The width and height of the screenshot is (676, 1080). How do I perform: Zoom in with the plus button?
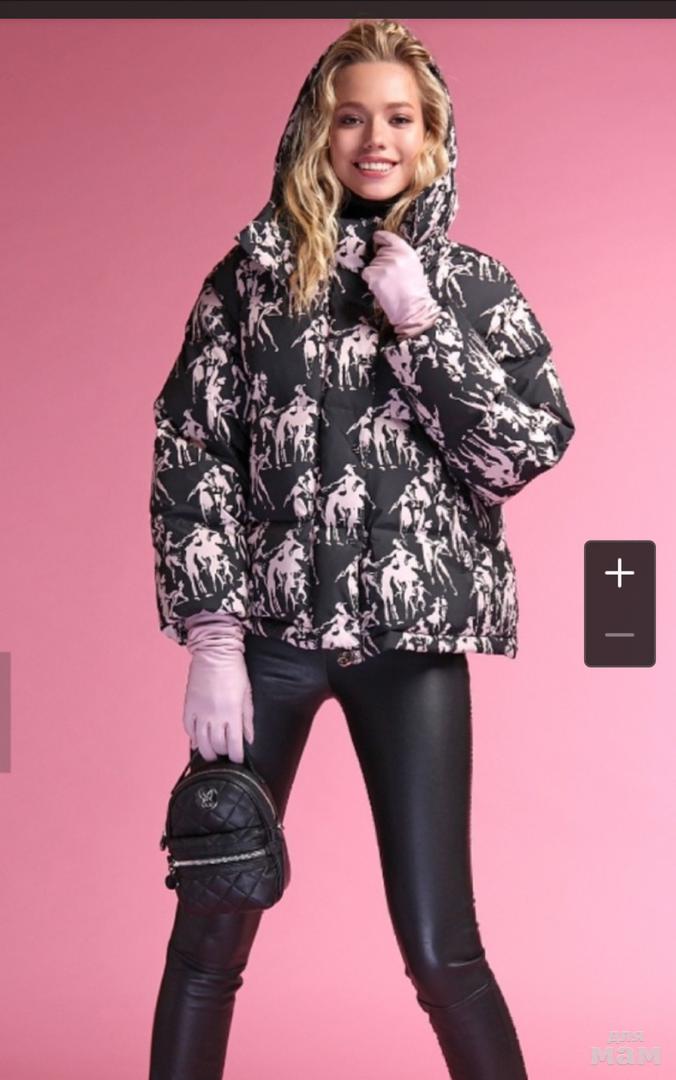(620, 573)
